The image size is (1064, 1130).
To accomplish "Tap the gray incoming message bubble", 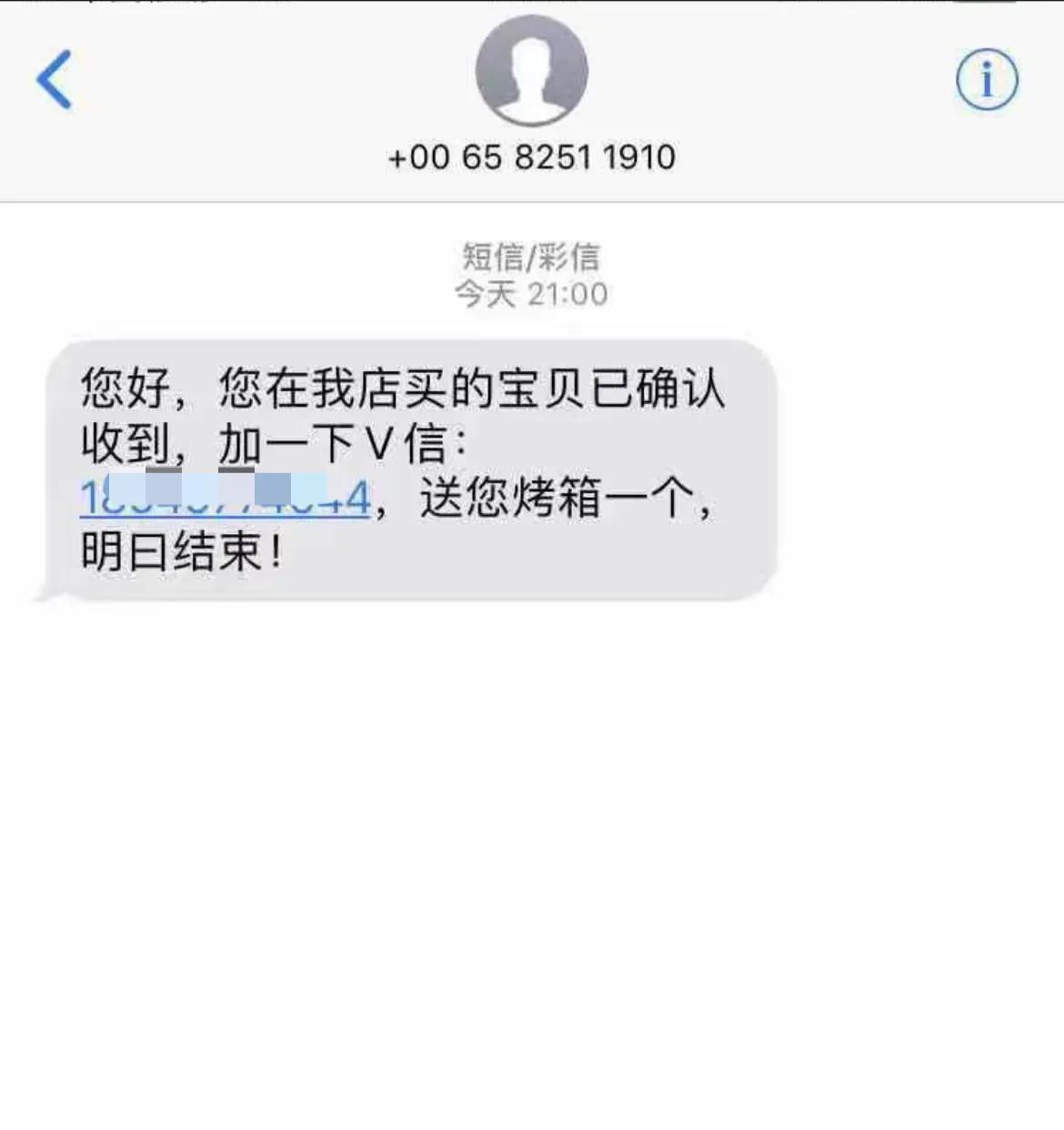I will (400, 464).
